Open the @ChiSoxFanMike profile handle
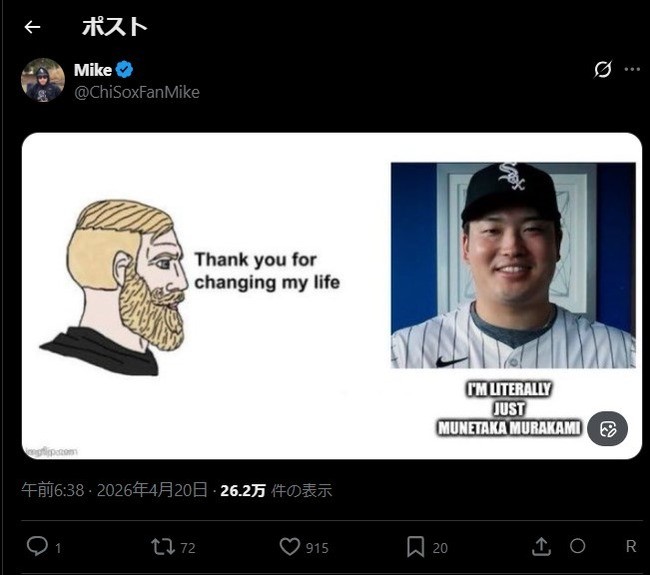This screenshot has width=650, height=575. point(137,92)
